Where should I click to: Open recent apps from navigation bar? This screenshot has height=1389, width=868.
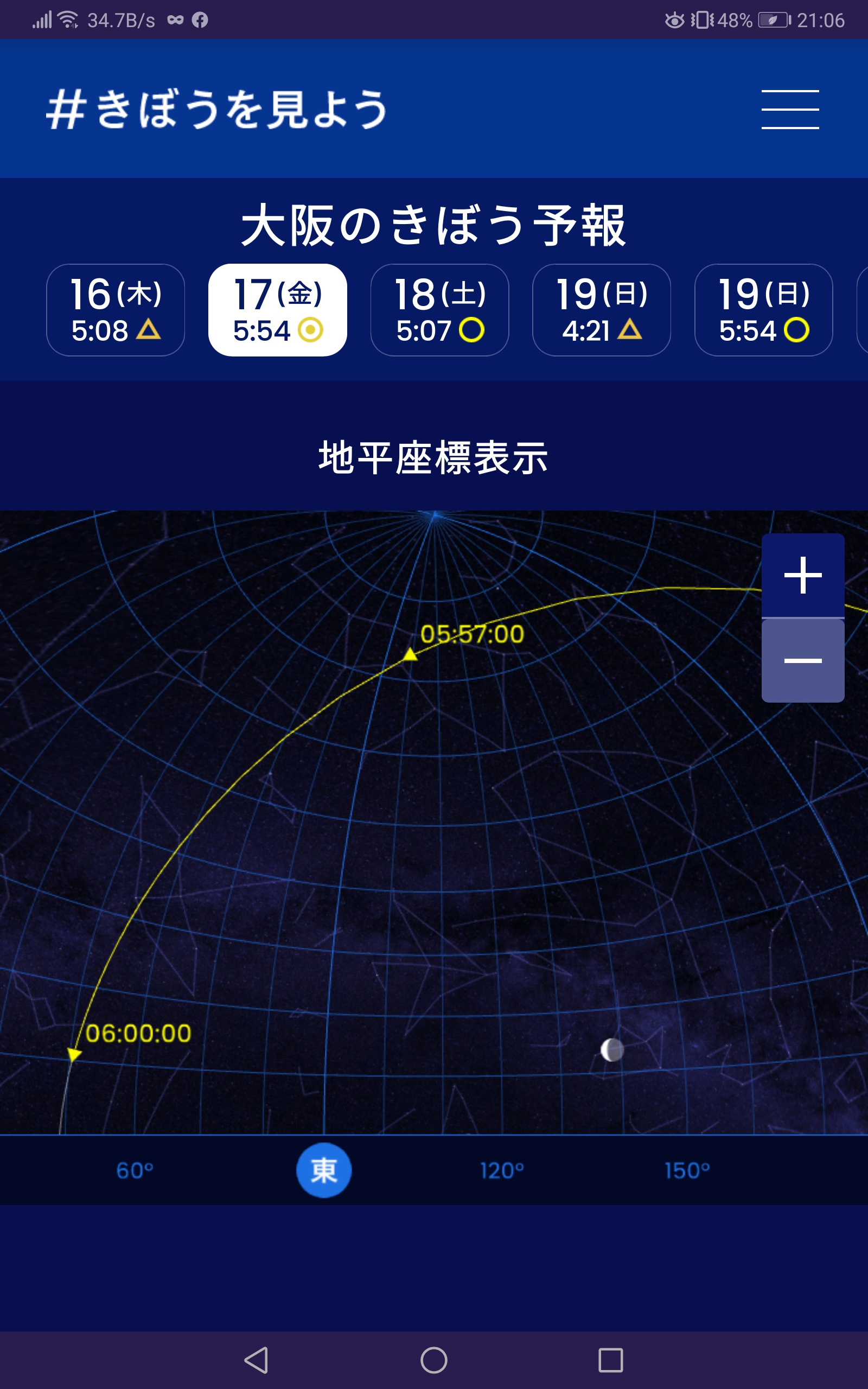[x=610, y=1360]
